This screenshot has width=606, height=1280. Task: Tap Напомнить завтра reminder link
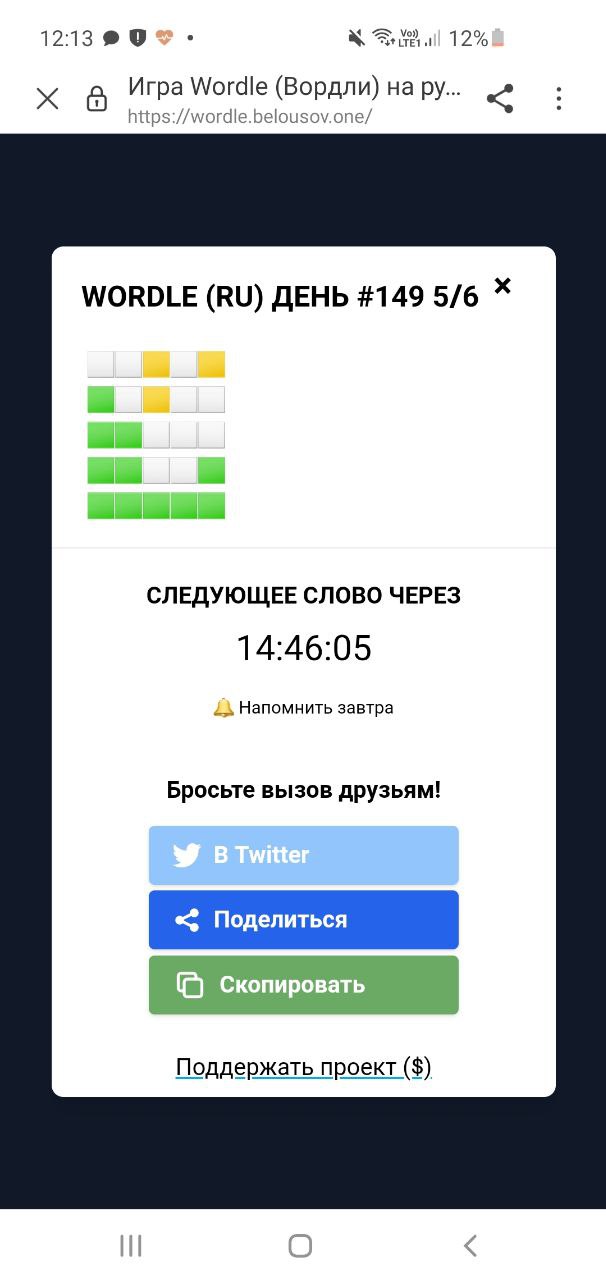coord(304,708)
